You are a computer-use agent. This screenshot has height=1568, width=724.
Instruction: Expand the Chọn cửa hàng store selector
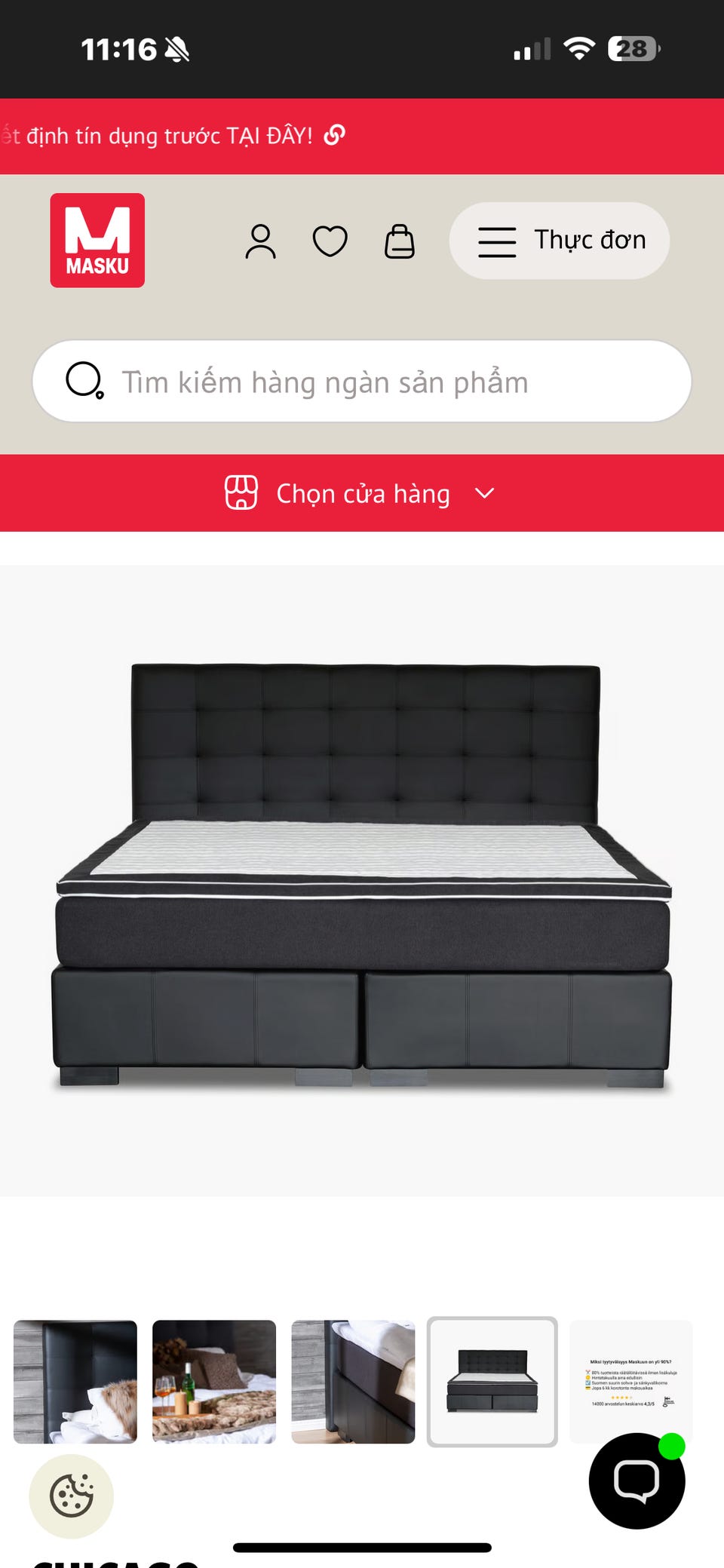362,493
